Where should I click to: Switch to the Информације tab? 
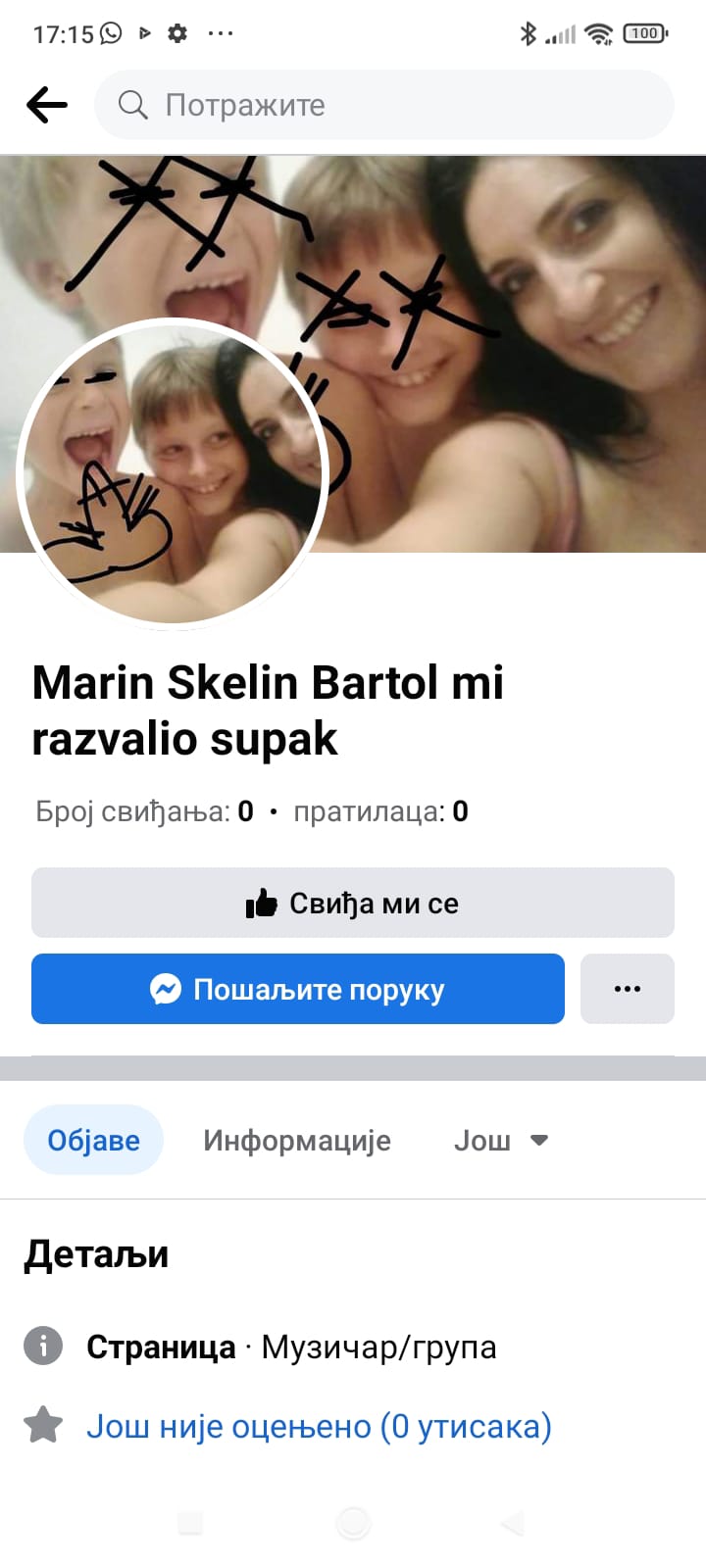point(296,1140)
